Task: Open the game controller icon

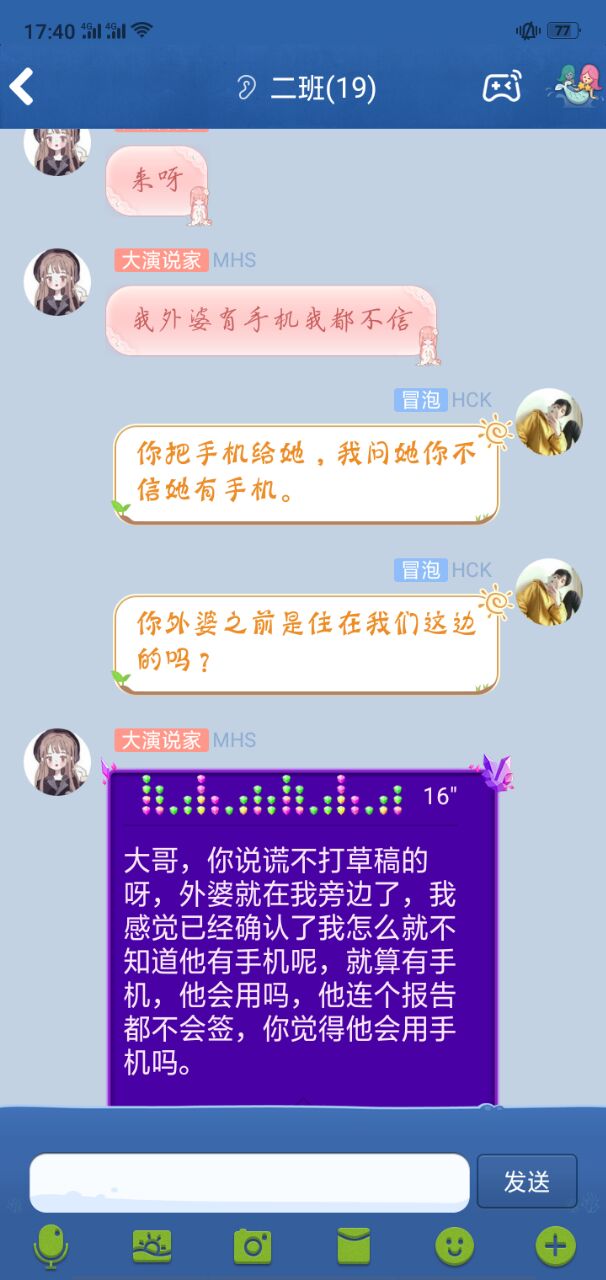Action: click(x=502, y=88)
